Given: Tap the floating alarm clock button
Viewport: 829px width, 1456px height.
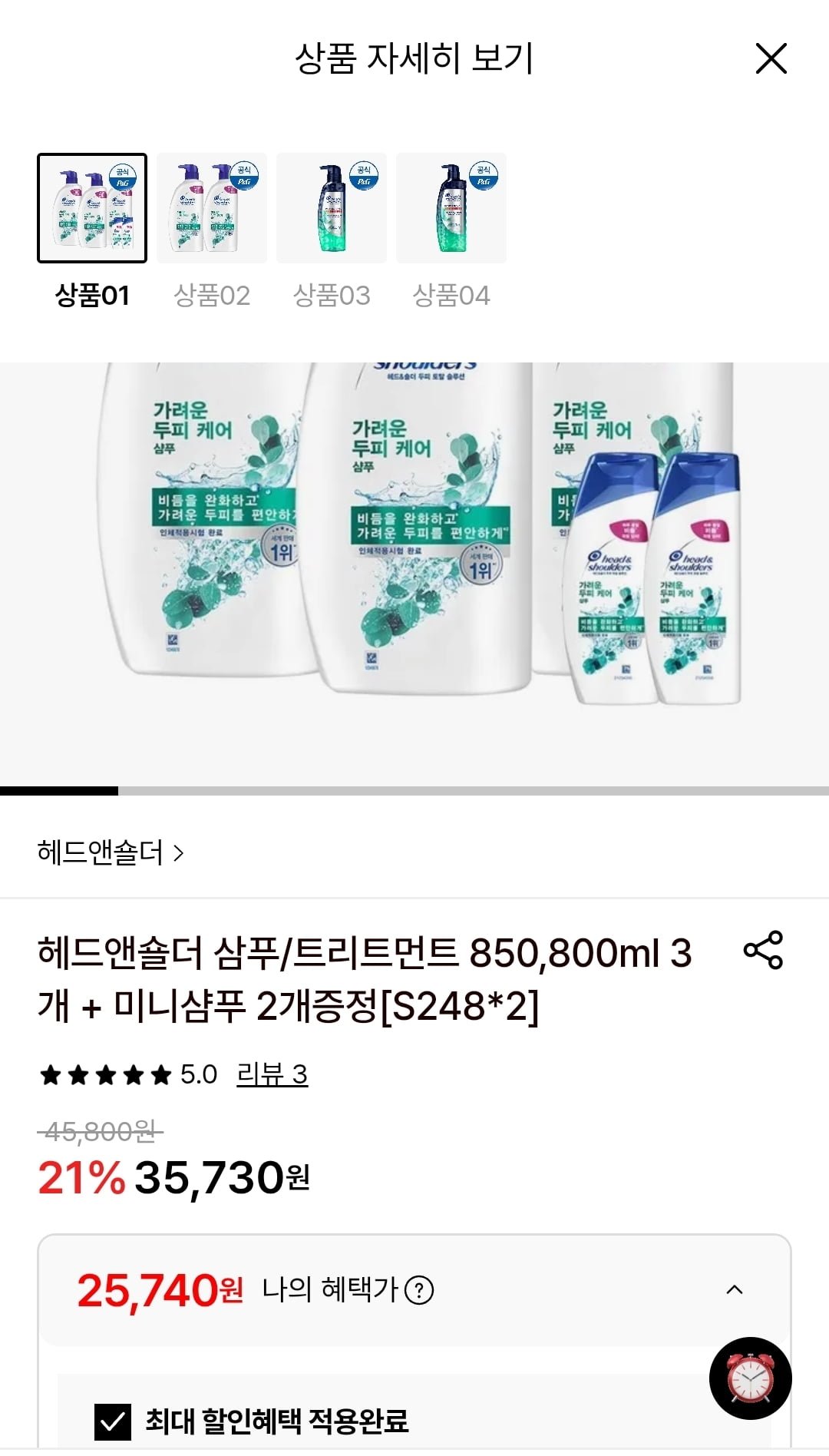Looking at the screenshot, I should (x=750, y=1378).
